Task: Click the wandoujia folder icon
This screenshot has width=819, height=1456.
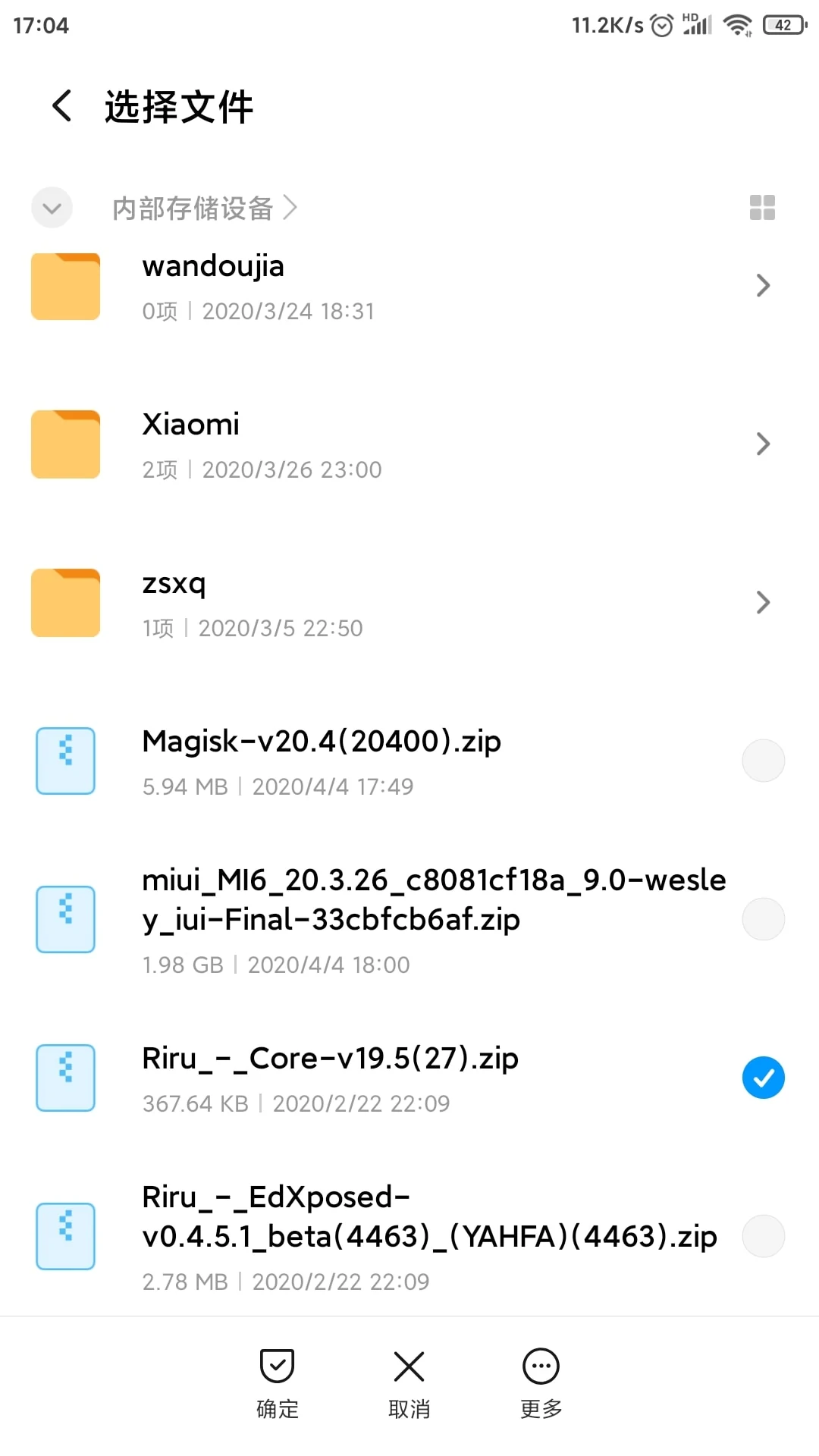Action: click(65, 286)
